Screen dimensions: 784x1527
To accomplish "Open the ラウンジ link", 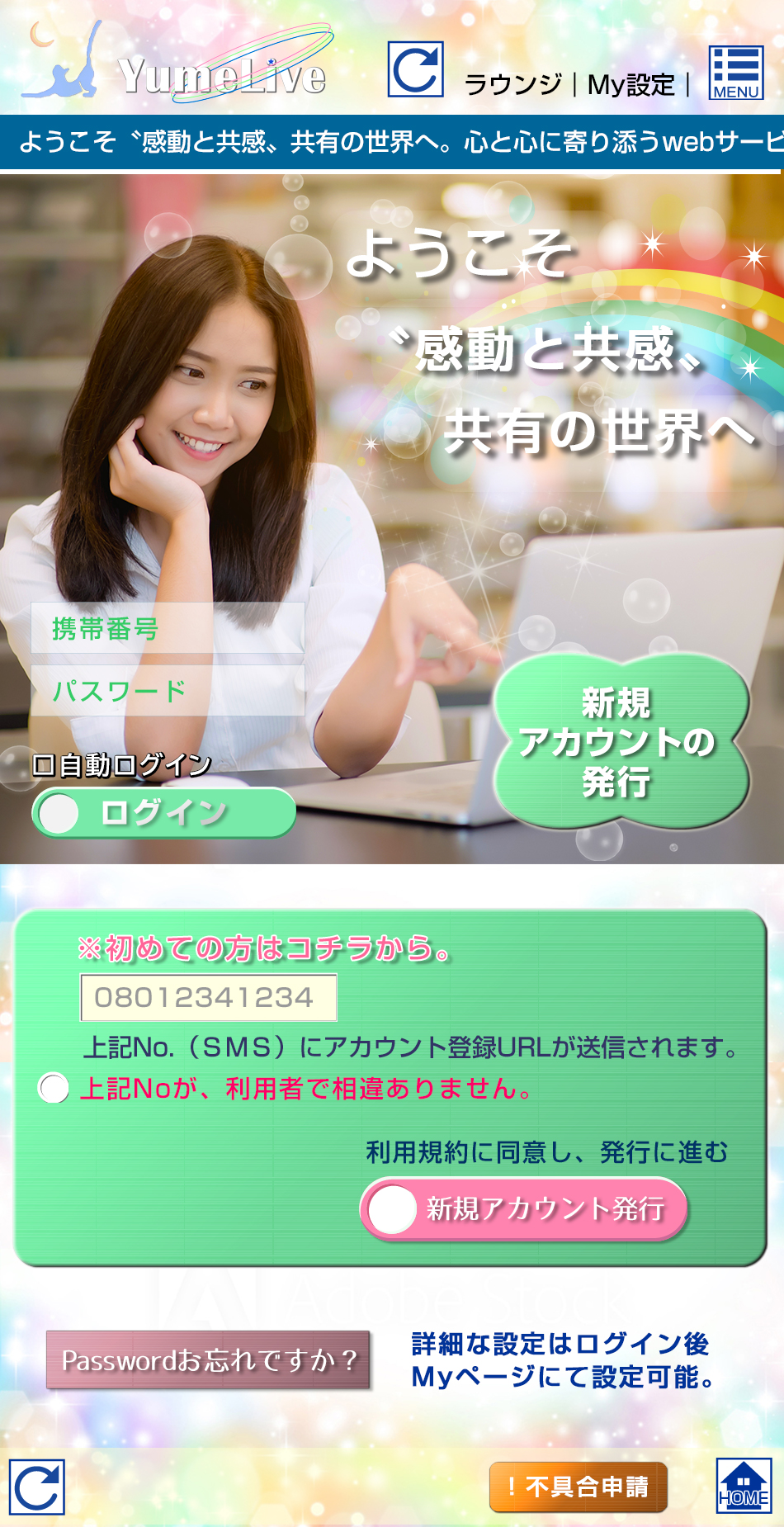I will click(512, 85).
